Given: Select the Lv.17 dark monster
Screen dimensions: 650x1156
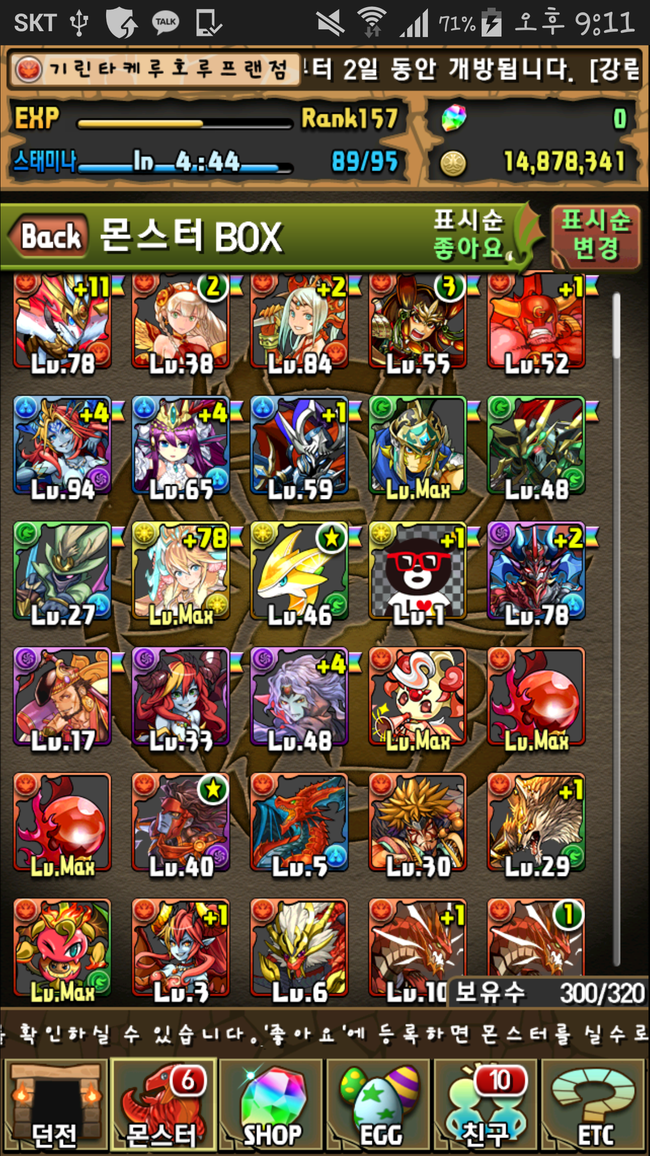Looking at the screenshot, I should [x=62, y=696].
